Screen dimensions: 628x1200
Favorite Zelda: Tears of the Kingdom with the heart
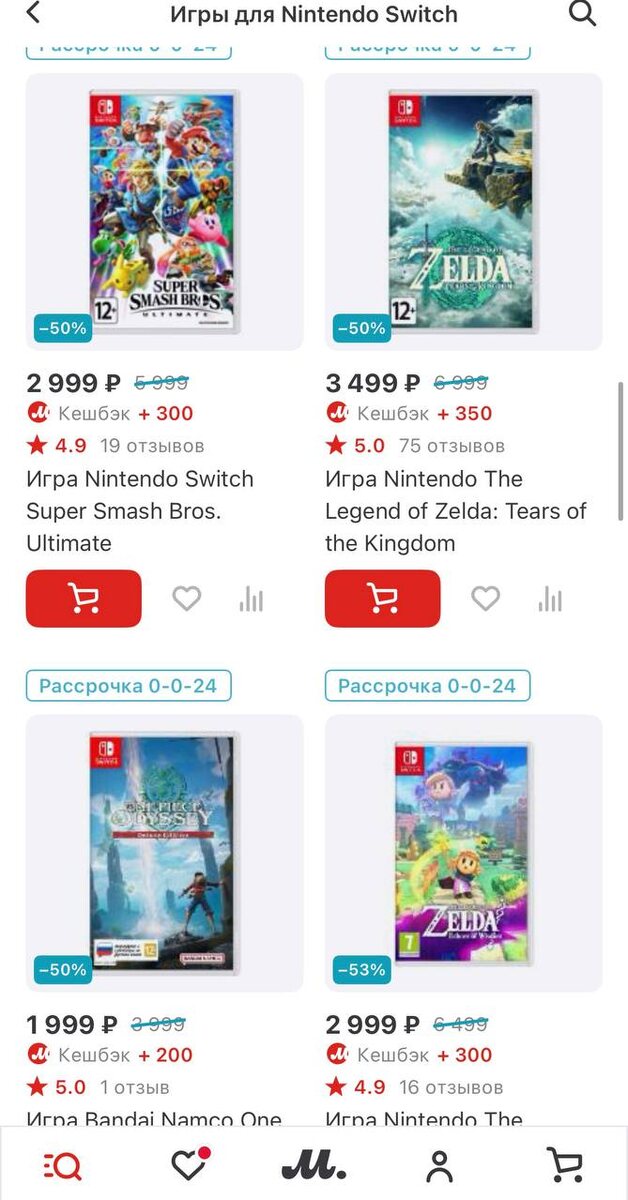point(485,598)
